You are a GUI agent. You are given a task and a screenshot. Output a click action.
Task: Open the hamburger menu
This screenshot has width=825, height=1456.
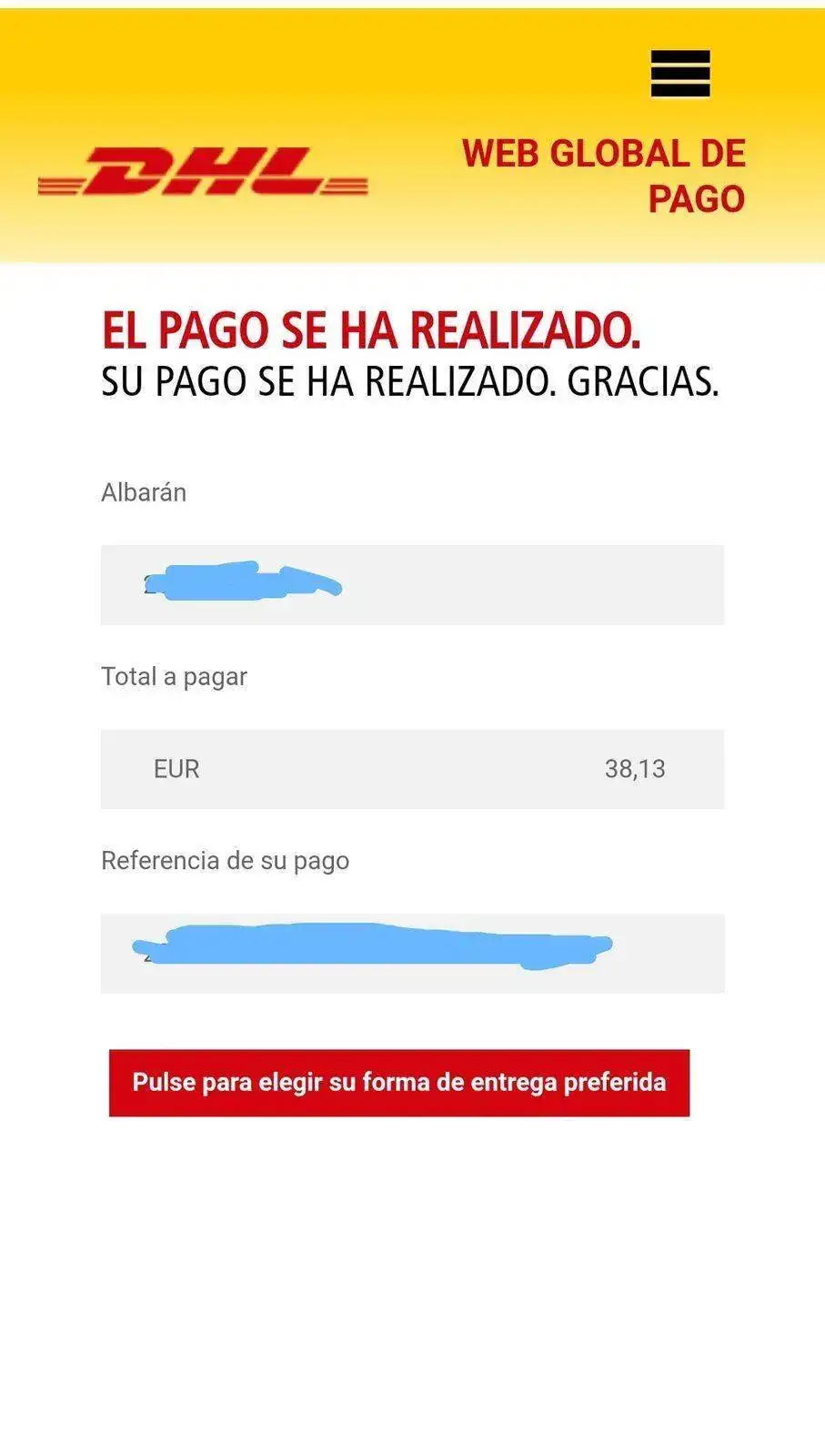[679, 74]
